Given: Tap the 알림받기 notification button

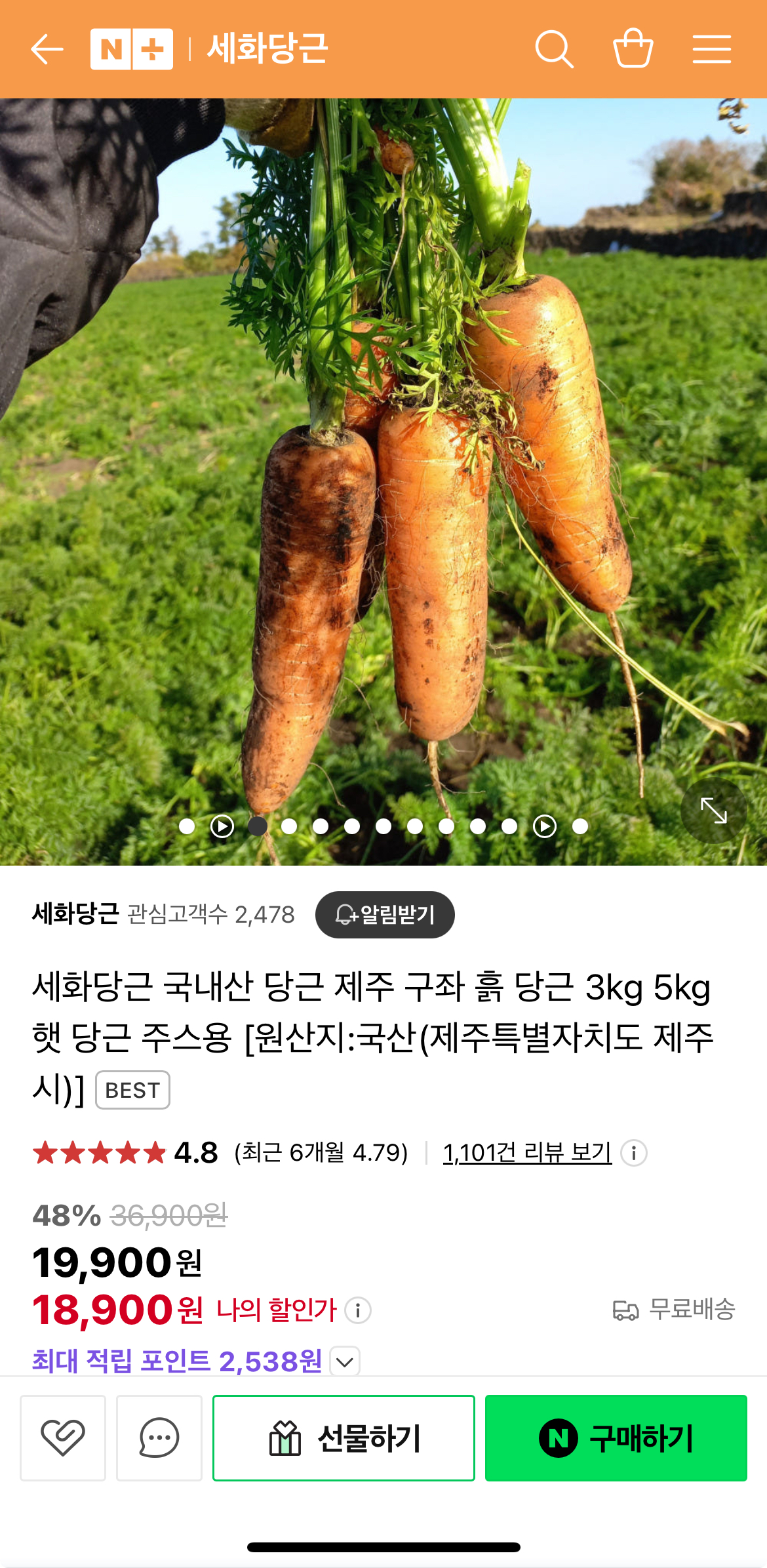Looking at the screenshot, I should 385,914.
